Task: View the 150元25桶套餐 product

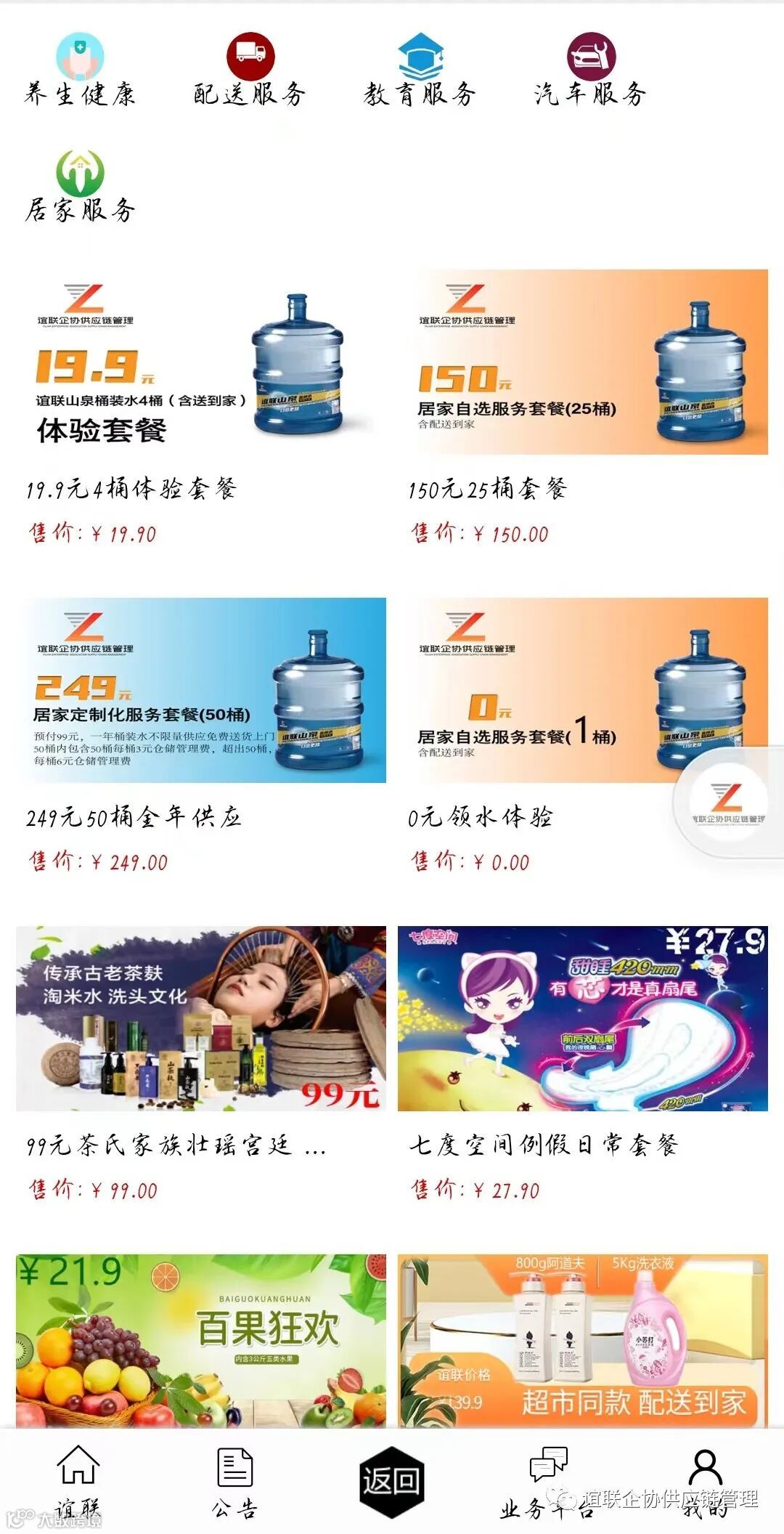Action: tap(582, 363)
